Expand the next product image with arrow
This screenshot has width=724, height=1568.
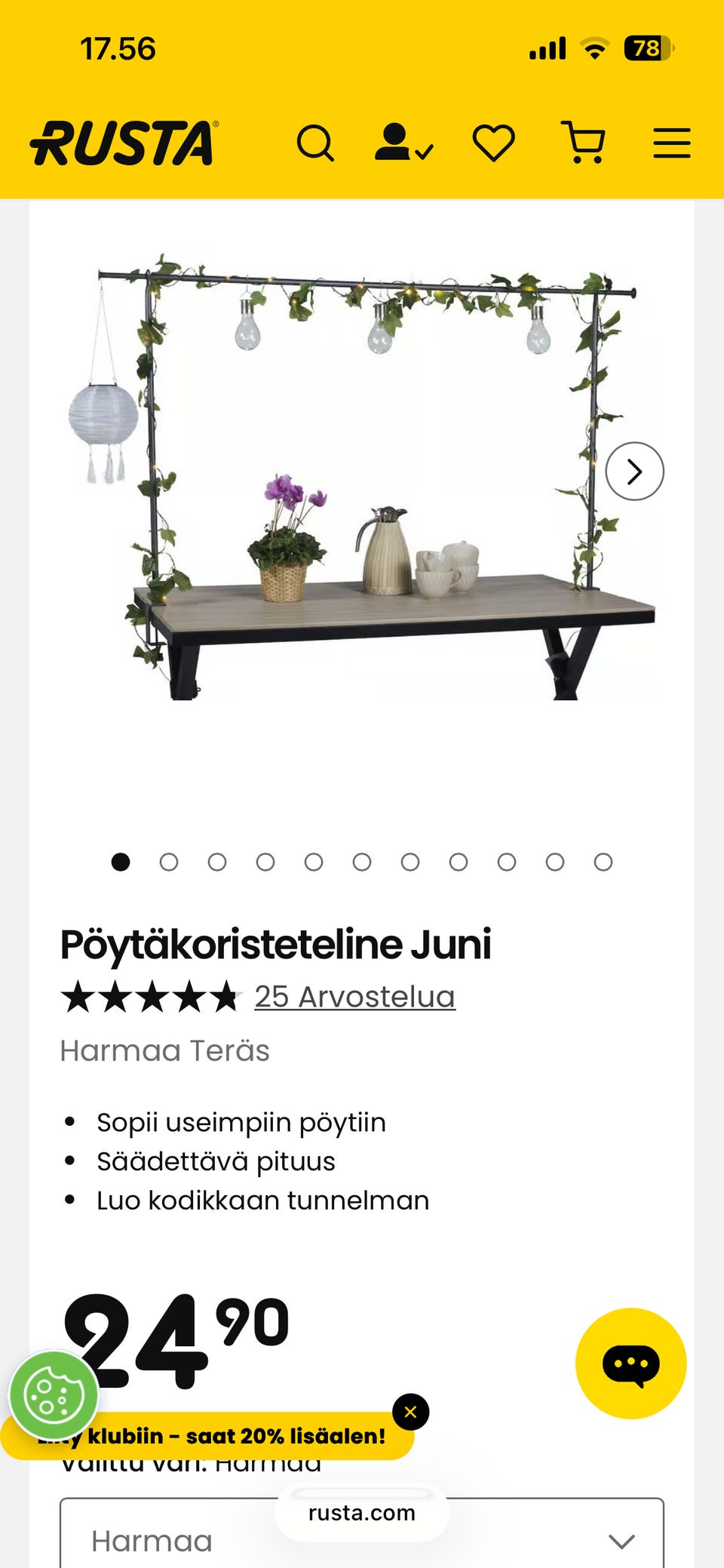coord(635,470)
